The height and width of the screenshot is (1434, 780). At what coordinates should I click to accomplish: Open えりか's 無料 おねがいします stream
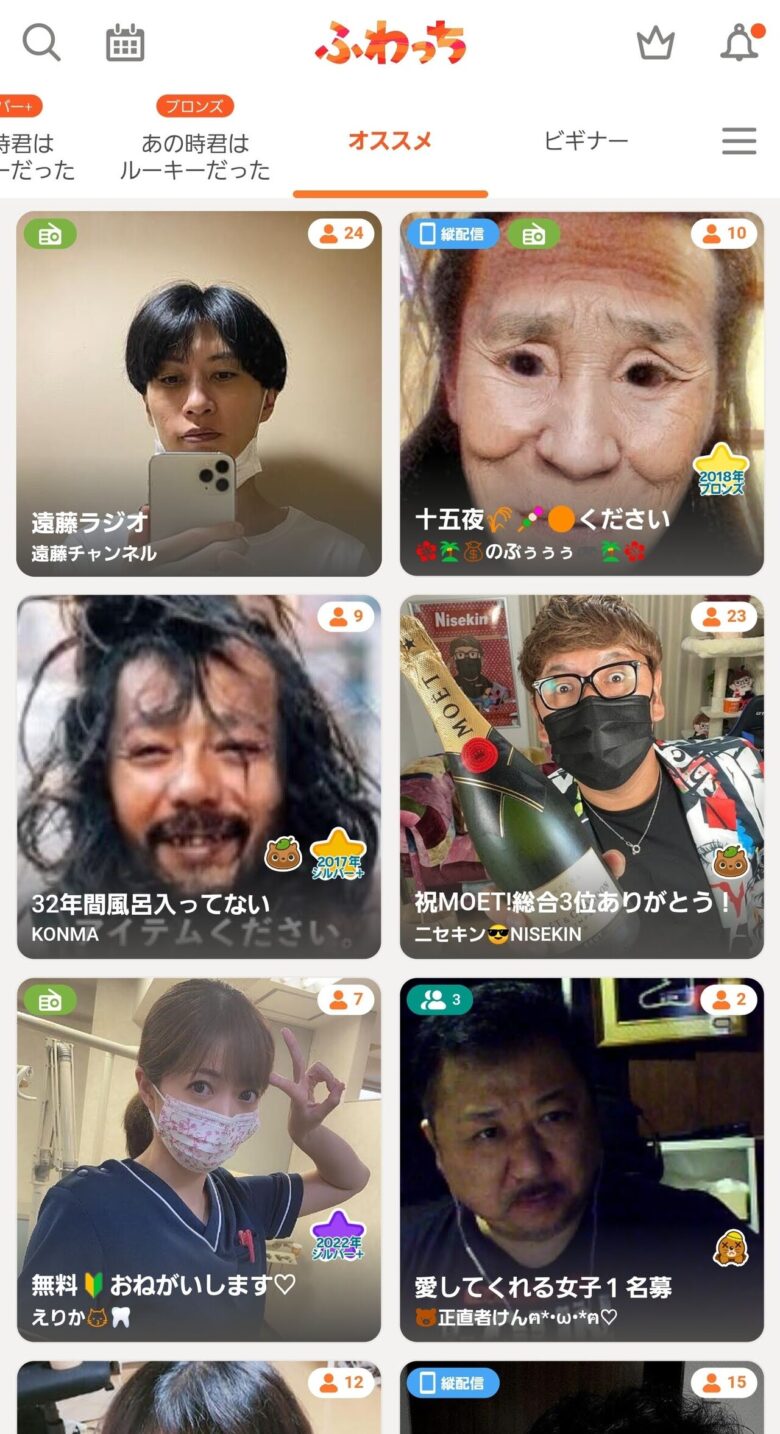pos(199,1160)
